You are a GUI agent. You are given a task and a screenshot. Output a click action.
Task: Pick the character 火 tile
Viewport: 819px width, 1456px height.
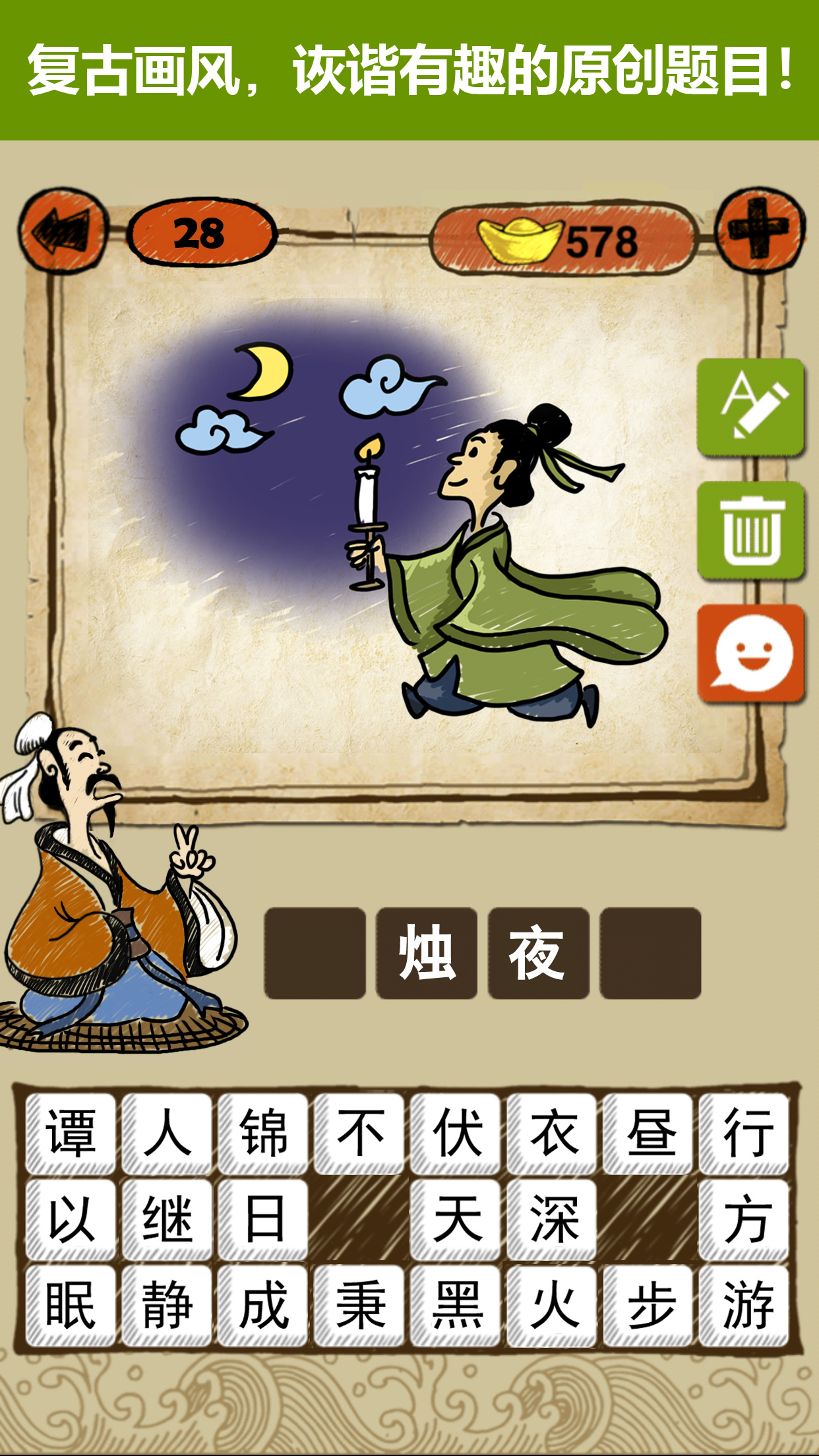coord(552,1305)
